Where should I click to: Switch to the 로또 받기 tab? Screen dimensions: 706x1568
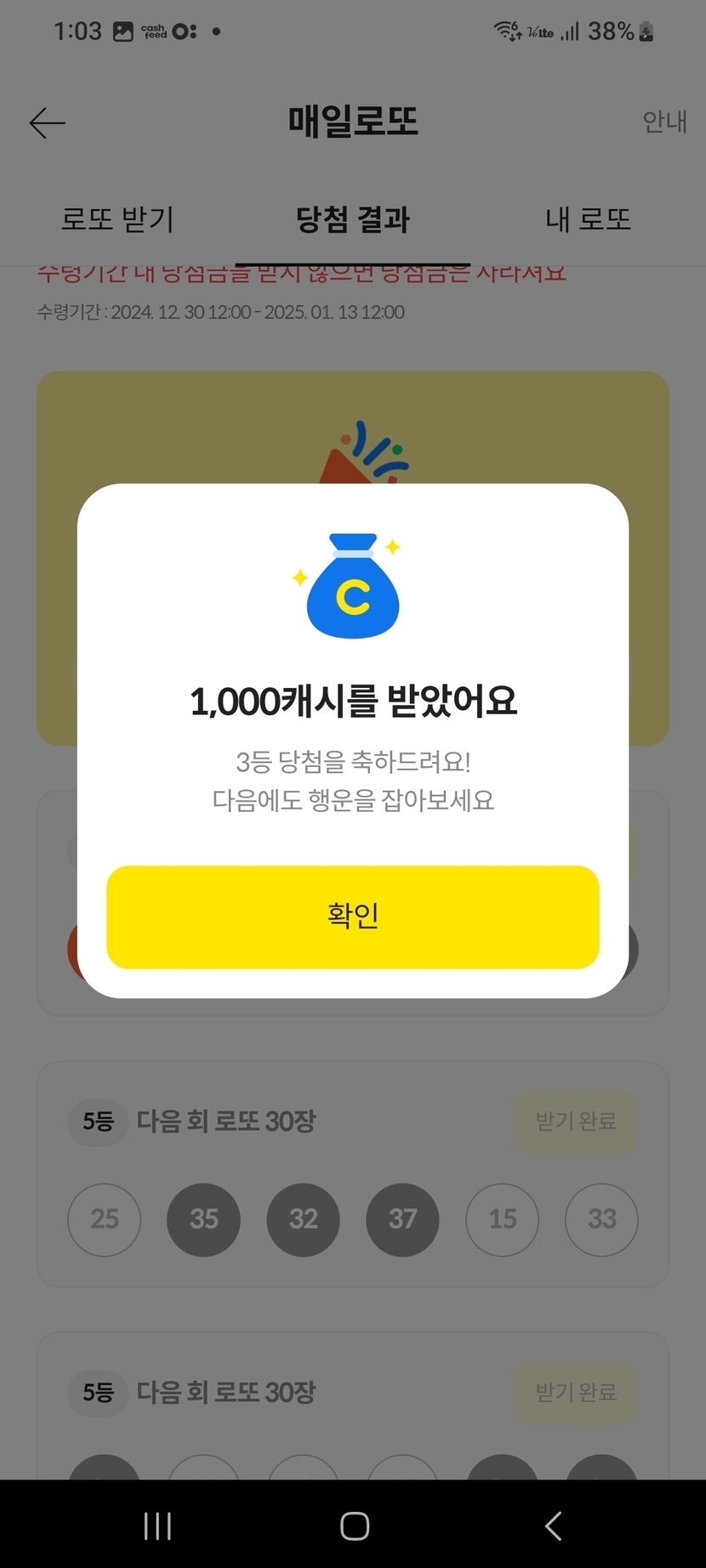117,220
